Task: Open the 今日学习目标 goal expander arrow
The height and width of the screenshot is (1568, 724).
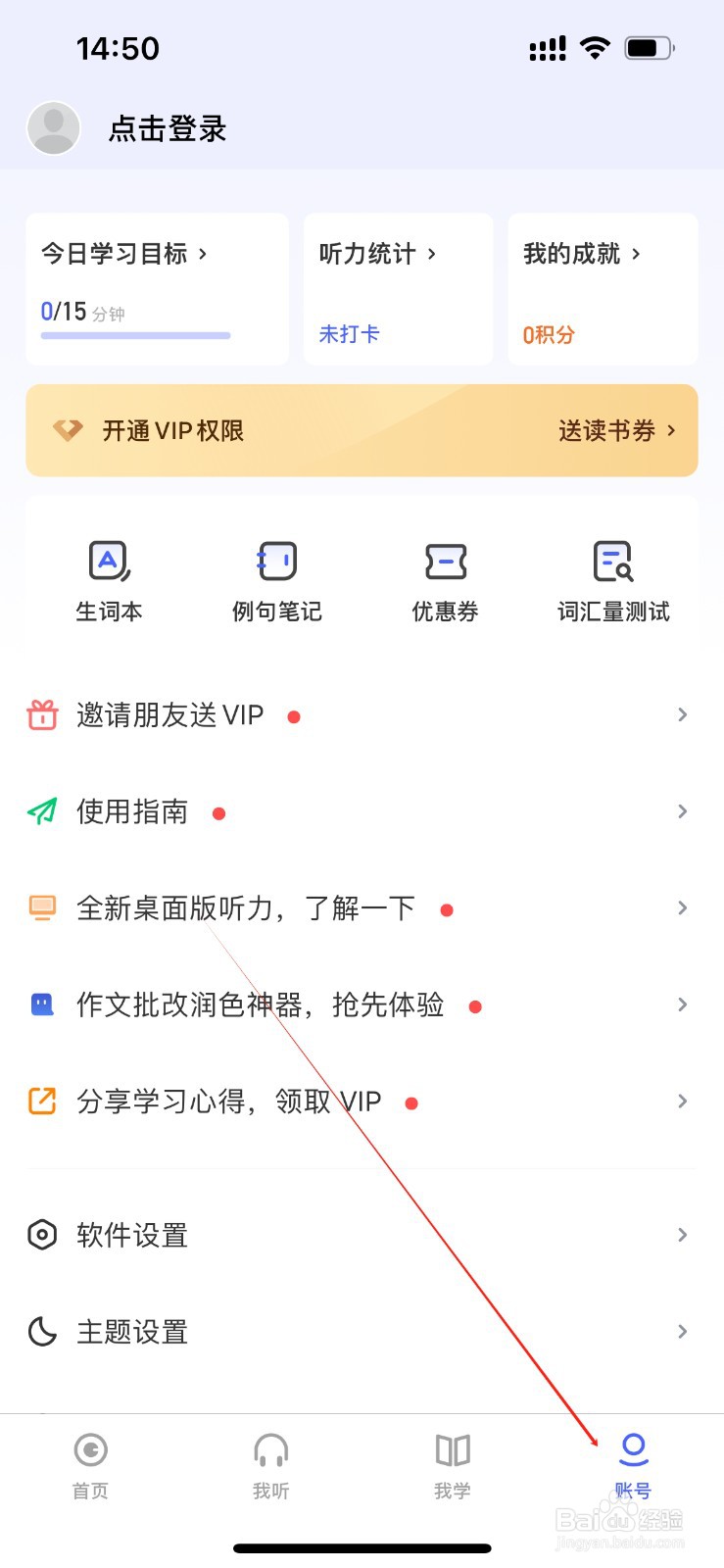Action: (x=204, y=254)
